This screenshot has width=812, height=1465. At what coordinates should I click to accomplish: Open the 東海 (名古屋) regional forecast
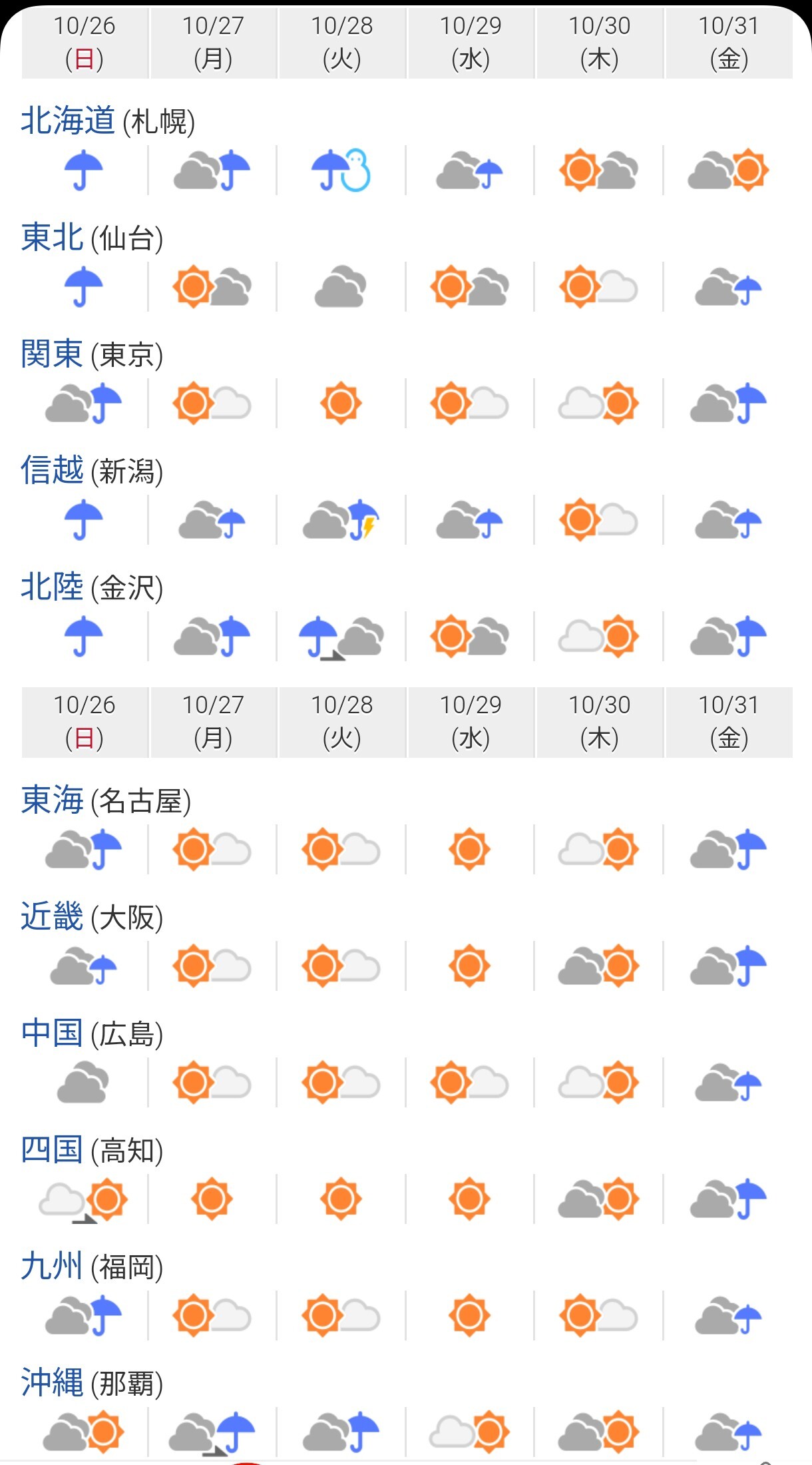coord(53,800)
